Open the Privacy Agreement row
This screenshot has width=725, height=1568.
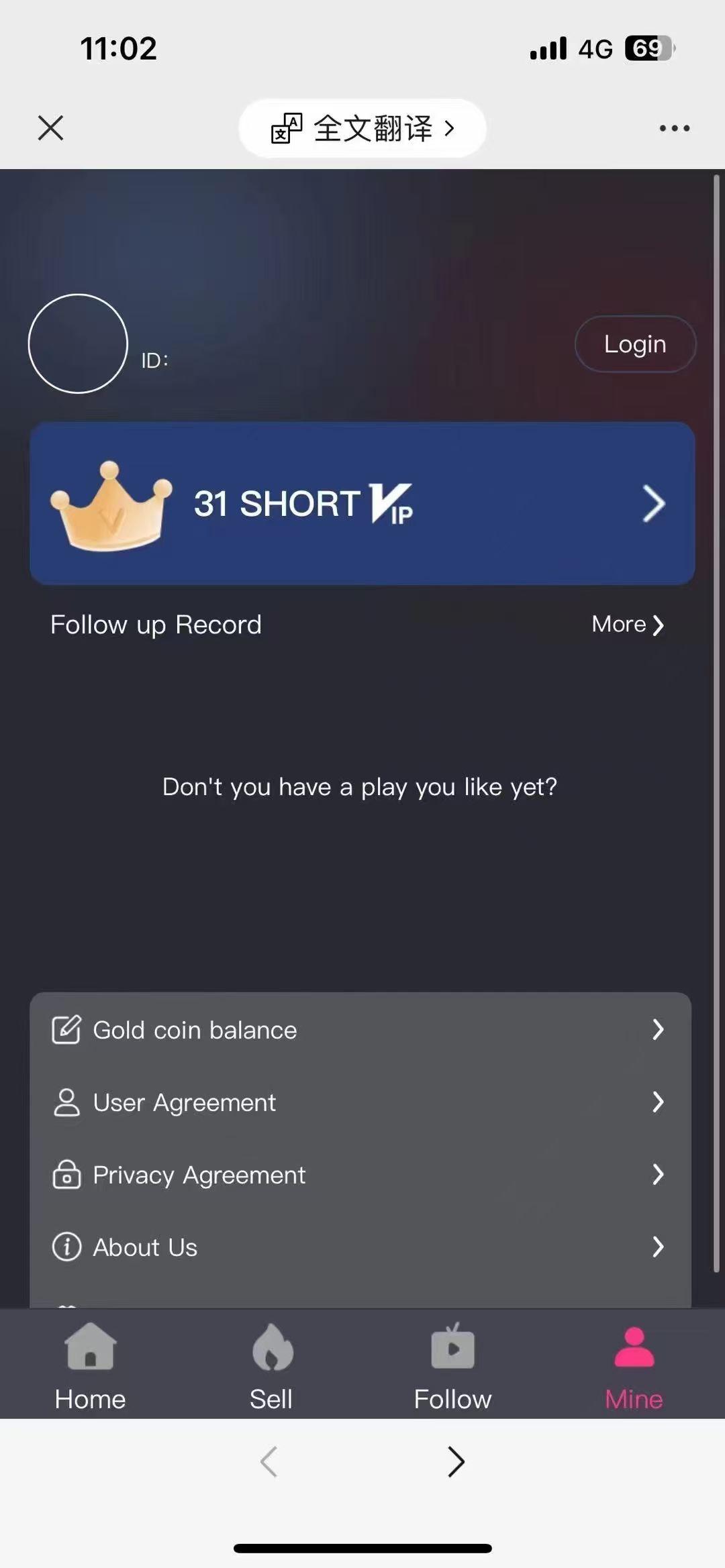[x=360, y=1174]
